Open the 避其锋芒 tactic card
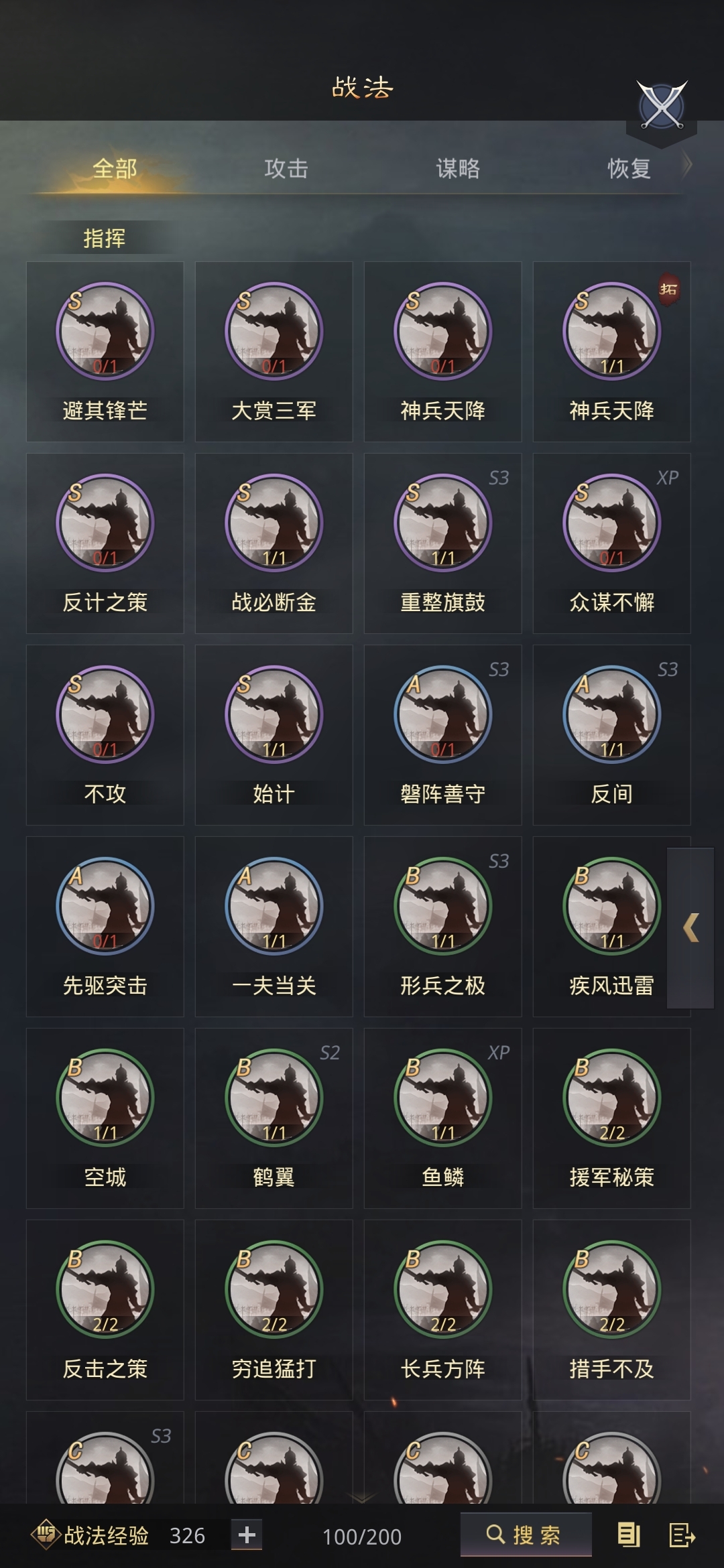The width and height of the screenshot is (724, 1568). (105, 351)
